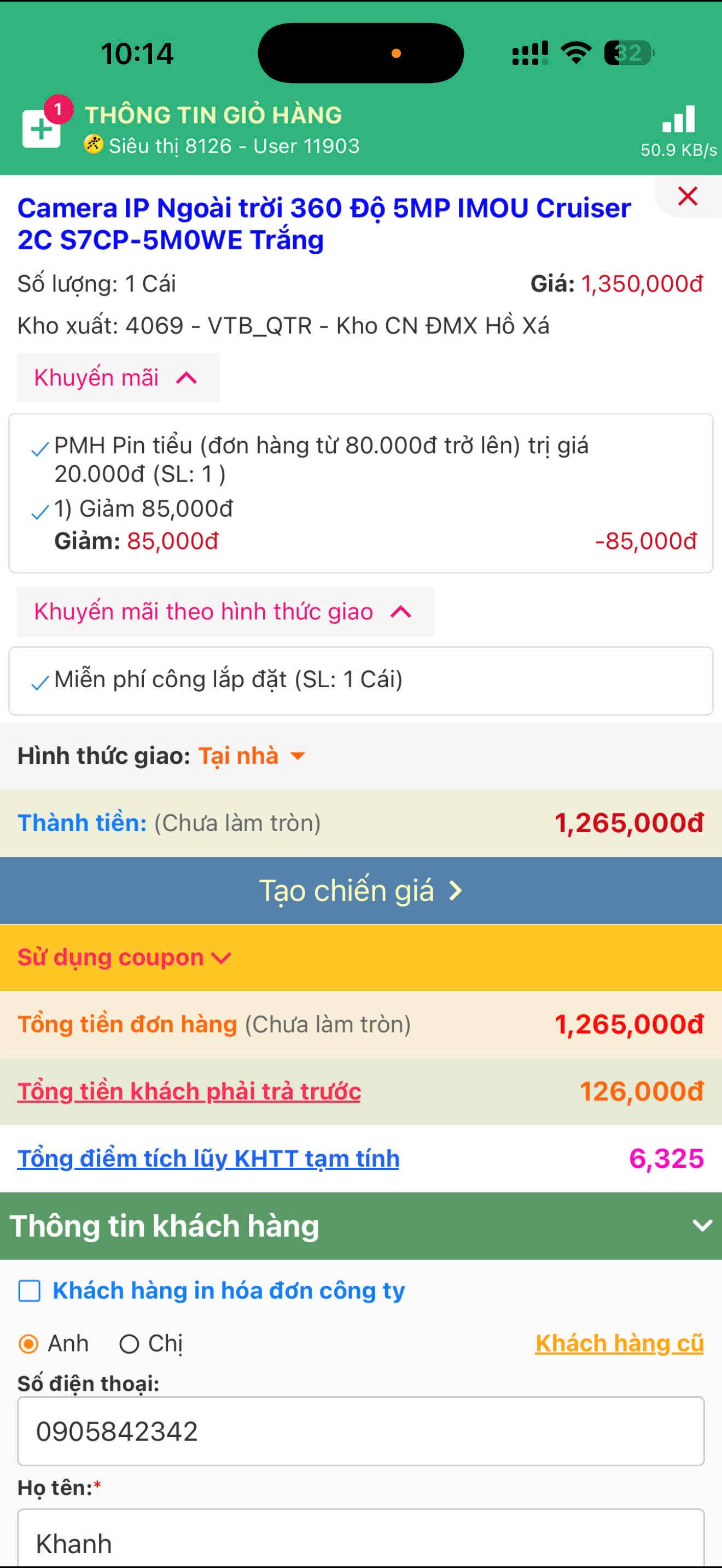Collapse the Thông tin khách hàng section

pos(702,1225)
